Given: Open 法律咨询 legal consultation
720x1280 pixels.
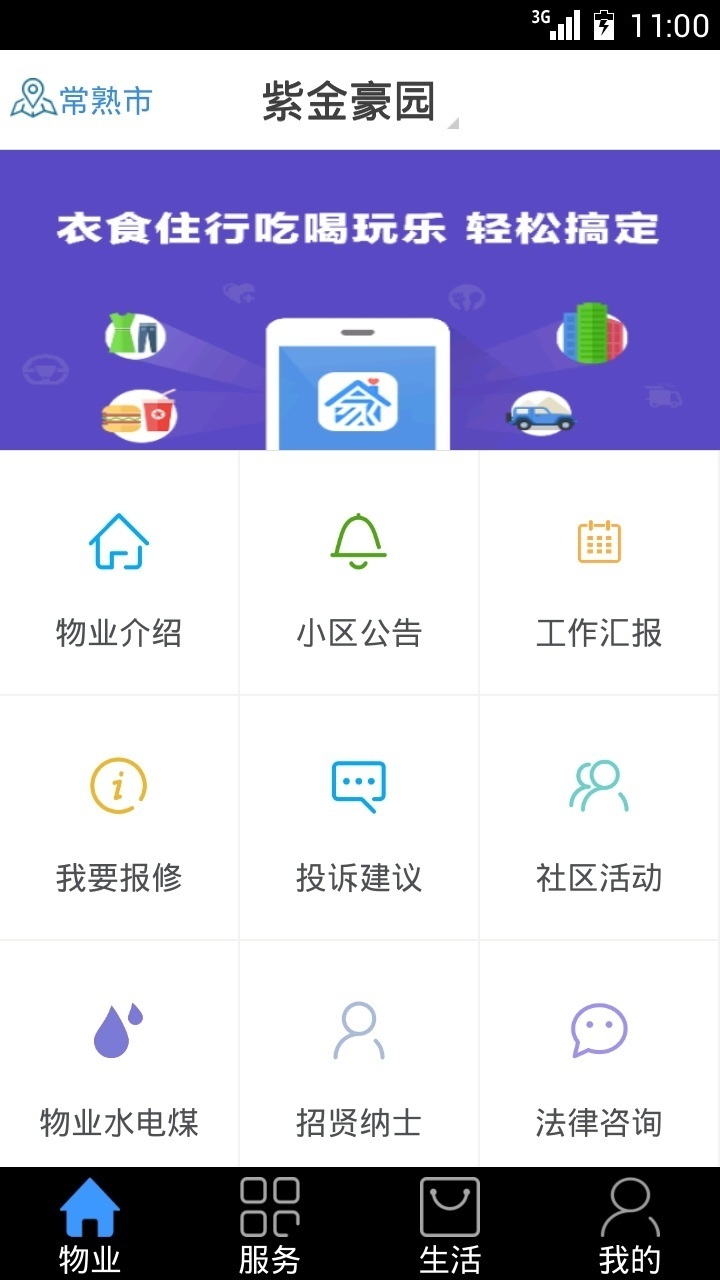Looking at the screenshot, I should click(599, 1054).
